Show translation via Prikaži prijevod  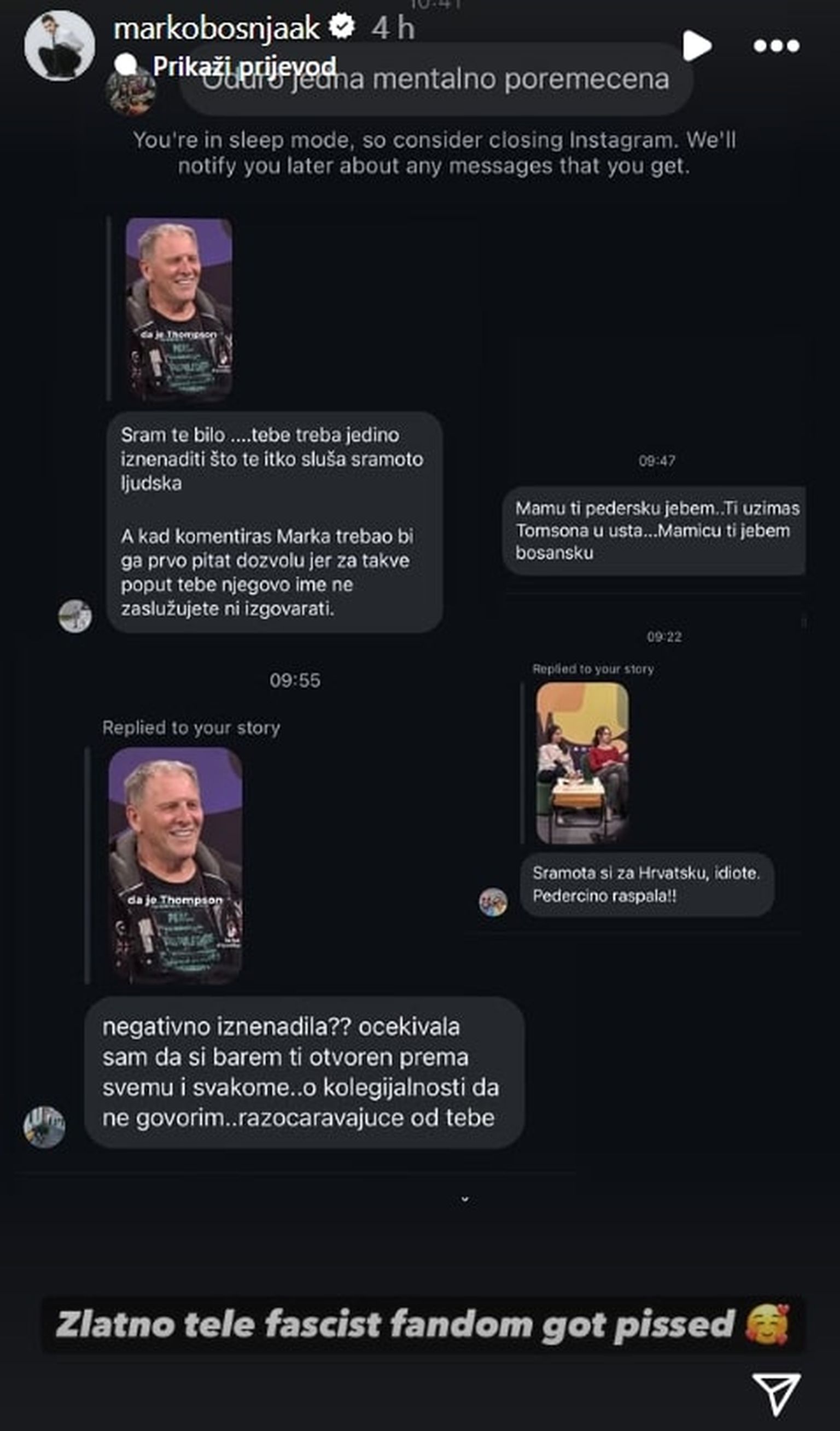(x=244, y=67)
